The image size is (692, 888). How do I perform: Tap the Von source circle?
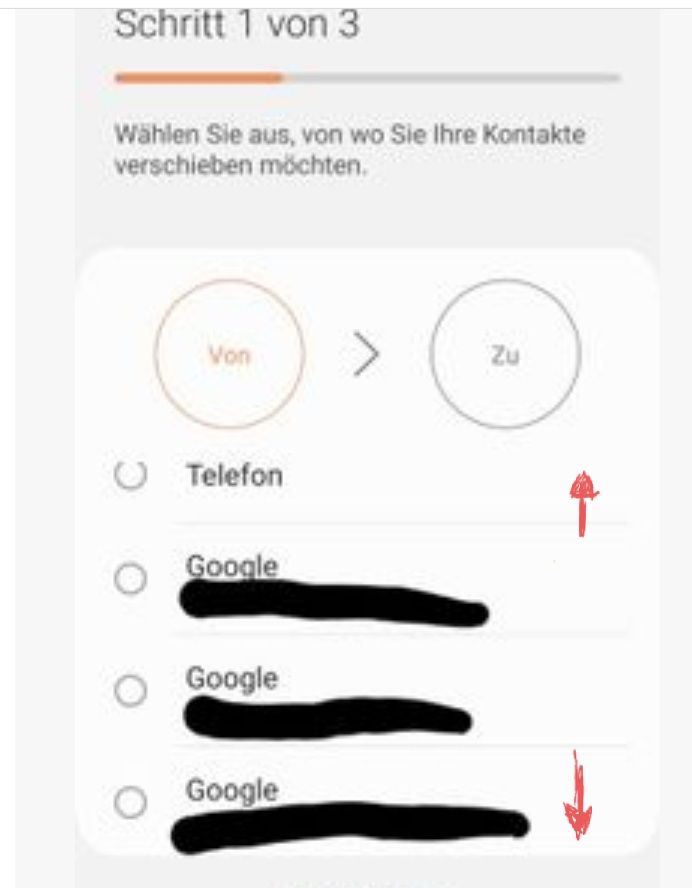point(229,355)
